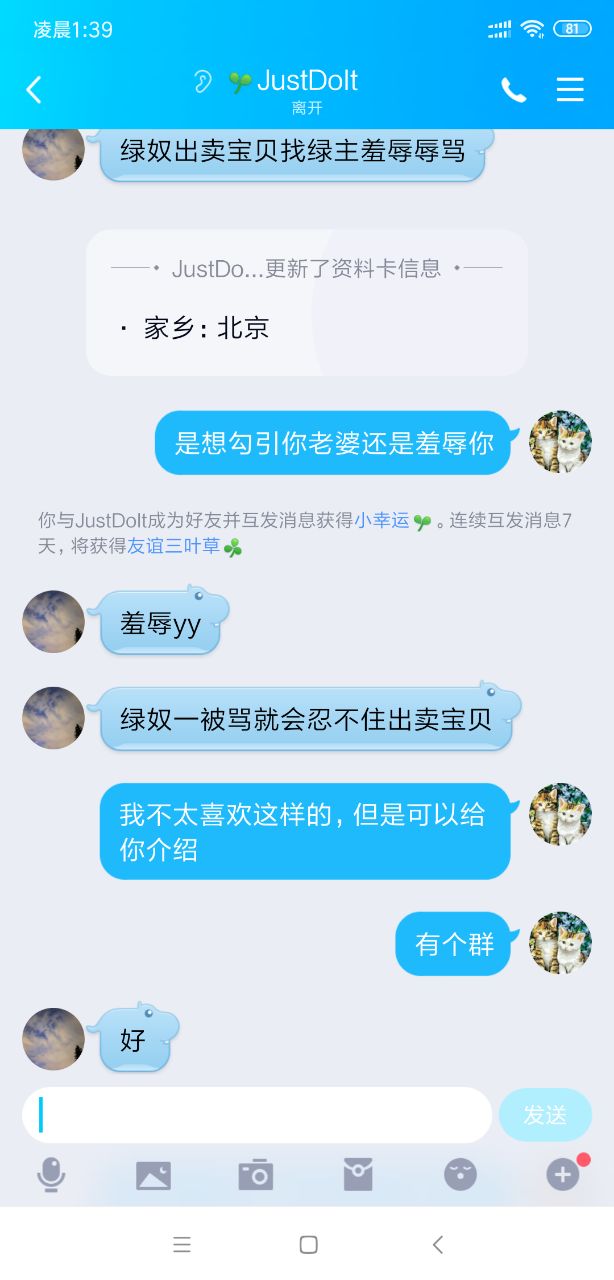
Task: Open JustDoIt's avatar beside 羞辱yy message
Action: click(x=53, y=621)
